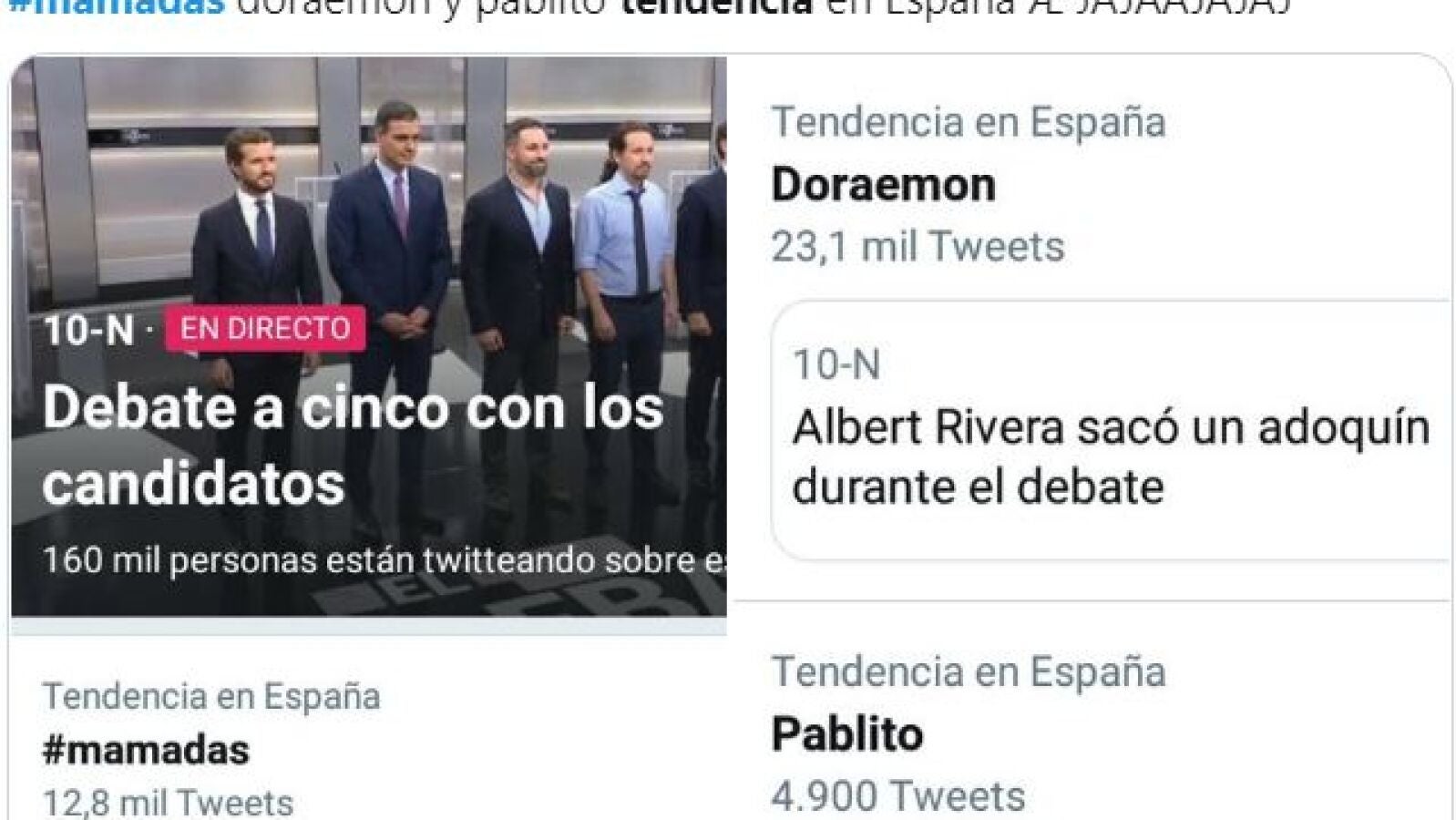Open the debate a cinco image tile
The width and height of the screenshot is (1456, 820).
(x=368, y=337)
